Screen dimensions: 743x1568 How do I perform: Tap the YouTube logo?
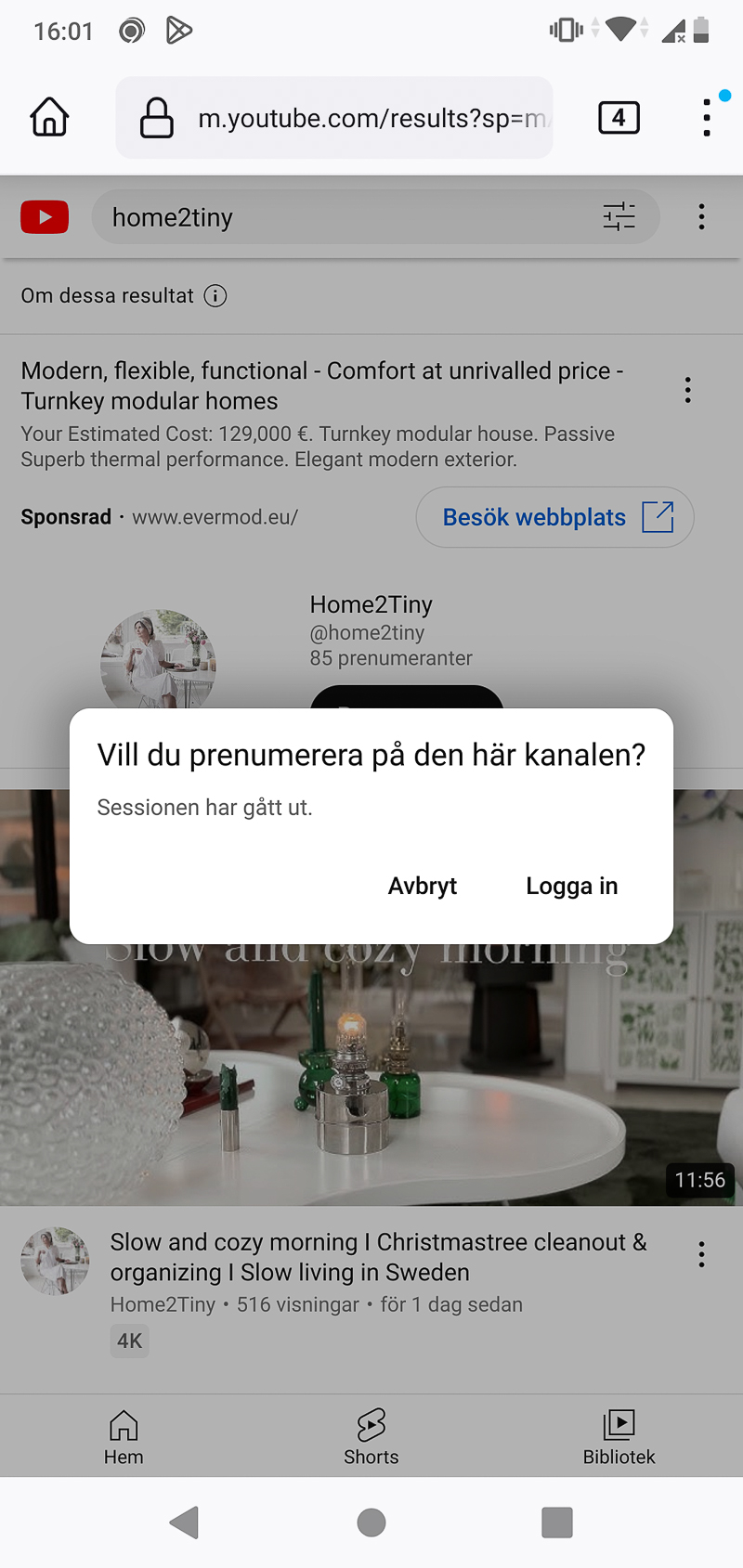pos(45,217)
